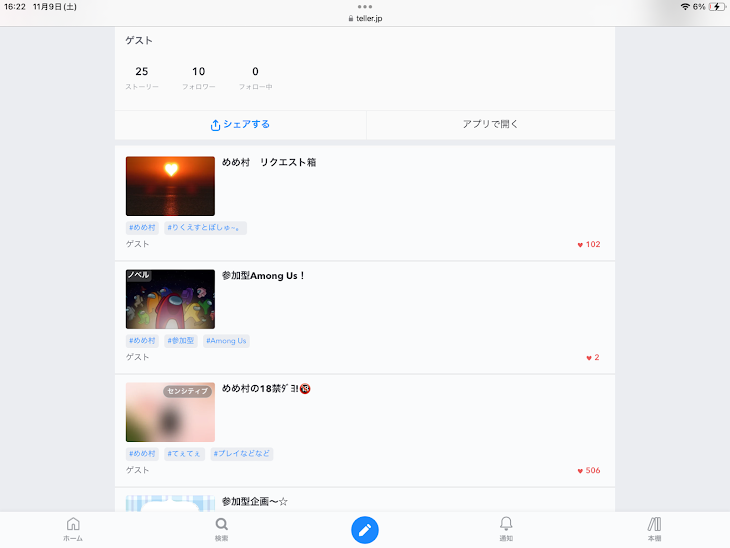Open the 参加型Among Us！ story

coord(264,275)
